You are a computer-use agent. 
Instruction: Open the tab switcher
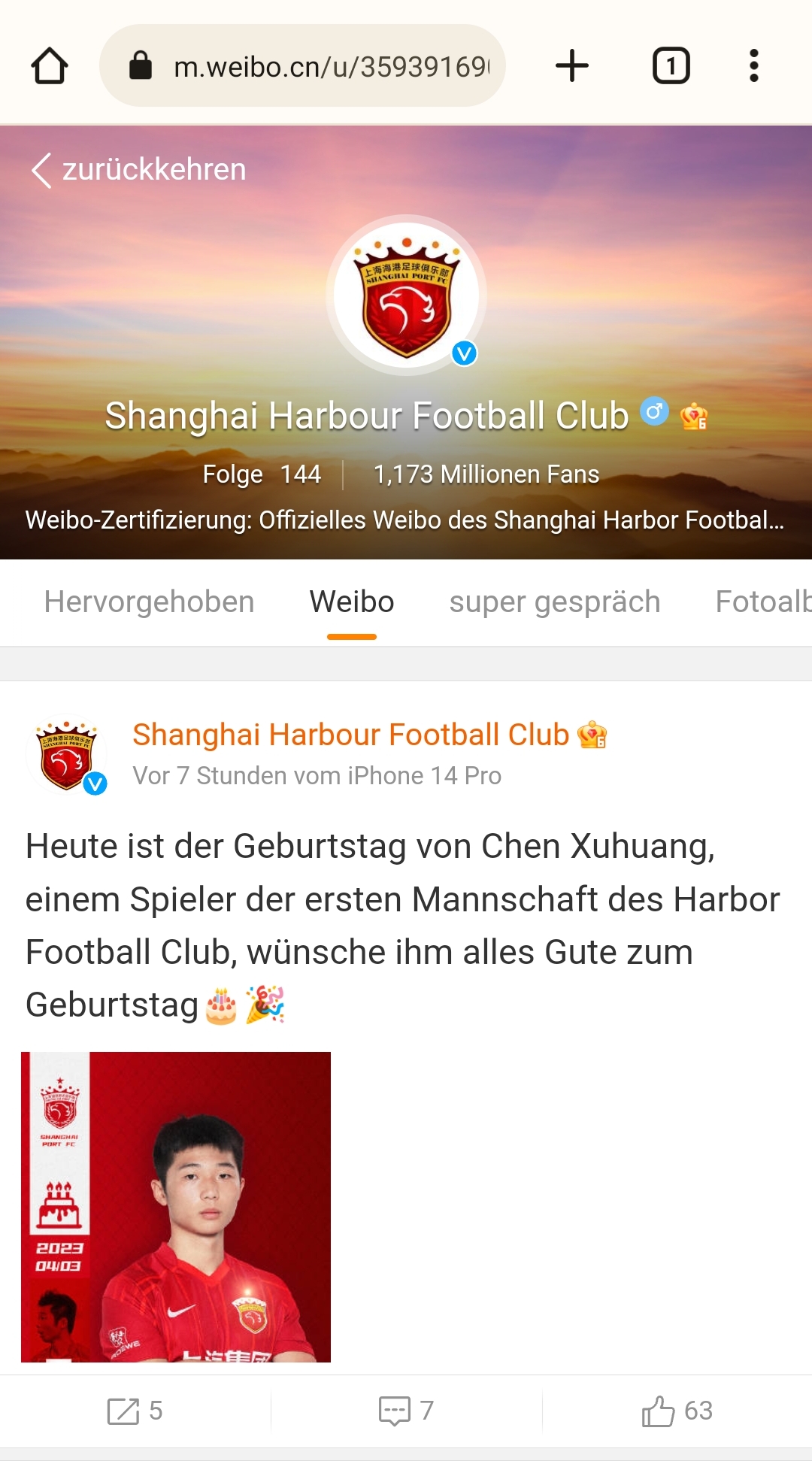coord(671,65)
